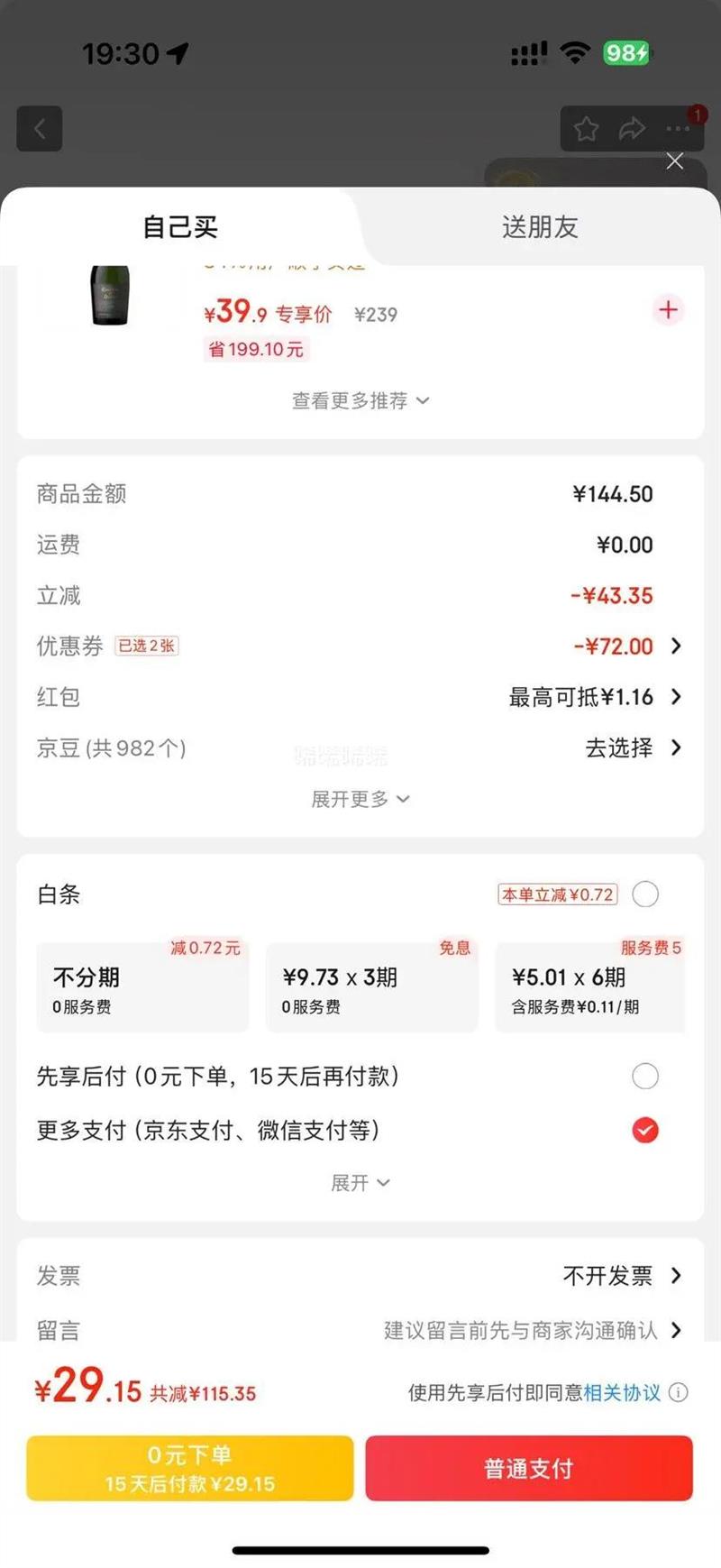Add the ¥39.9 recommended wine with plus
This screenshot has height=1568, width=721.
(x=668, y=310)
